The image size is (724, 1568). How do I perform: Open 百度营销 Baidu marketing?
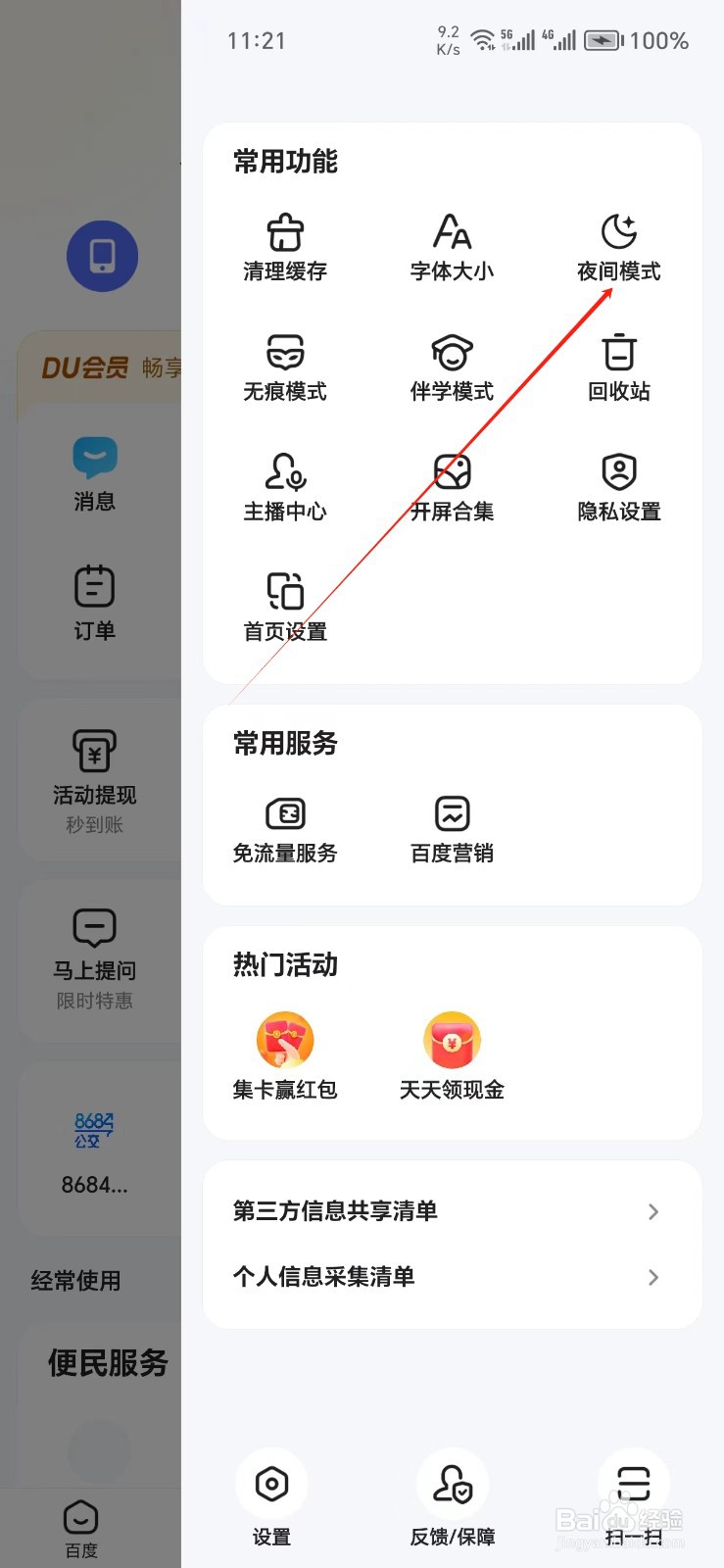click(451, 828)
